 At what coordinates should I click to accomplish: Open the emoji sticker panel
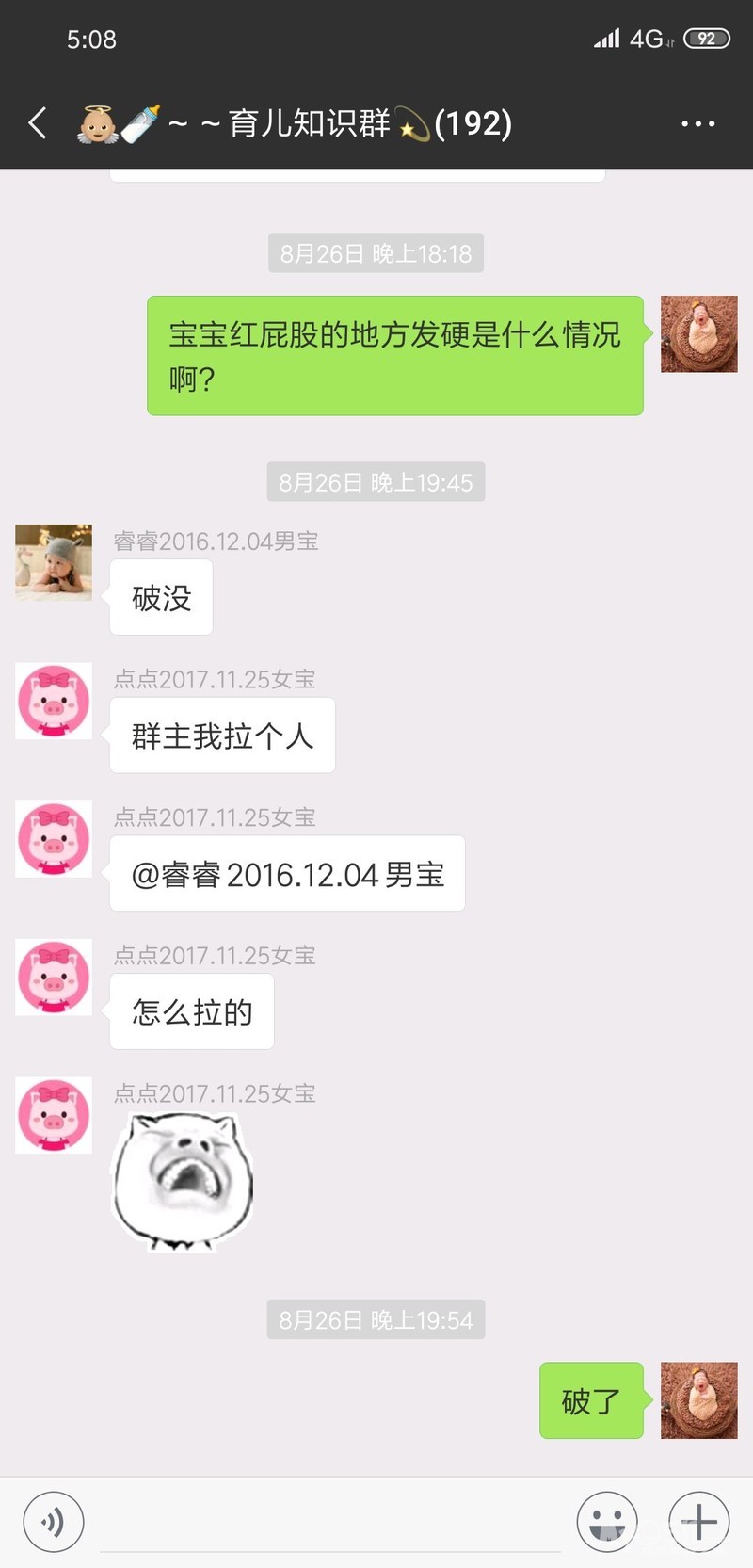pyautogui.click(x=607, y=1521)
